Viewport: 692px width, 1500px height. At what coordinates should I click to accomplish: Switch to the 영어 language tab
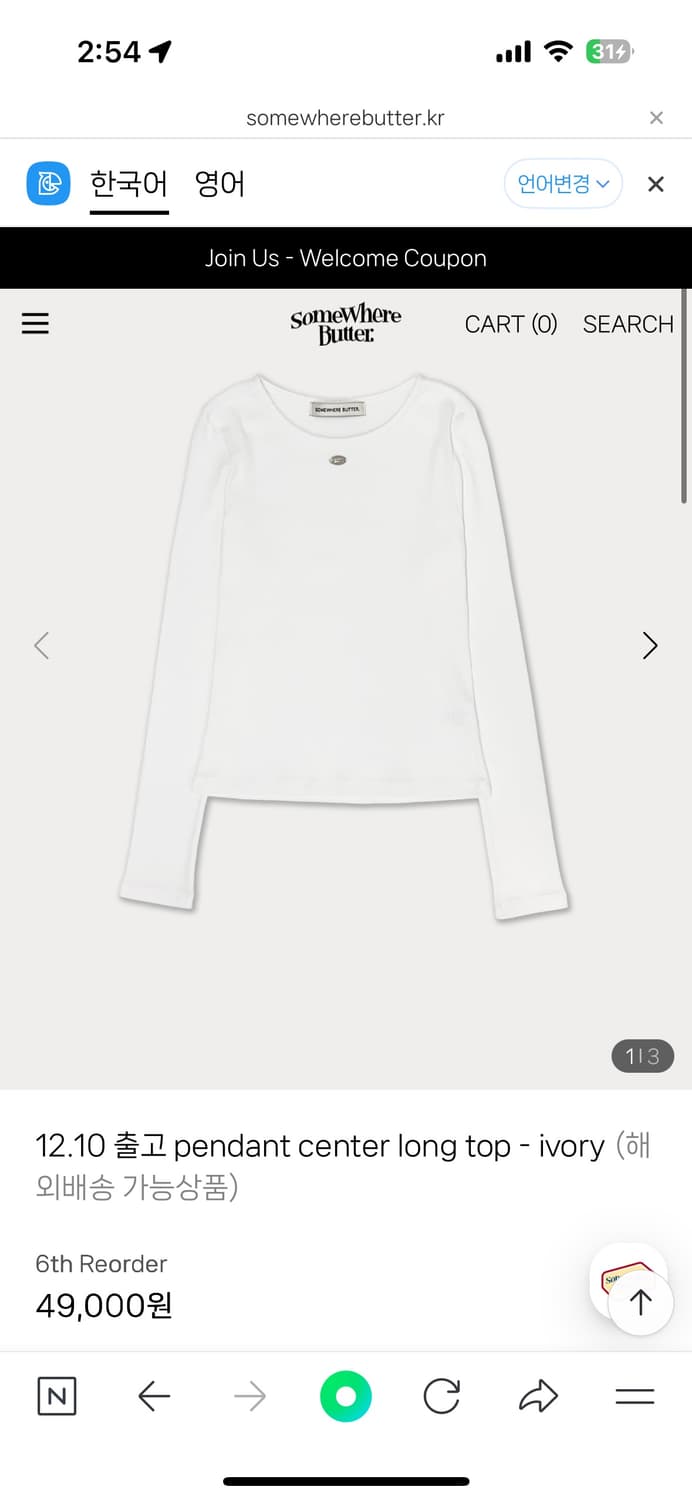220,185
